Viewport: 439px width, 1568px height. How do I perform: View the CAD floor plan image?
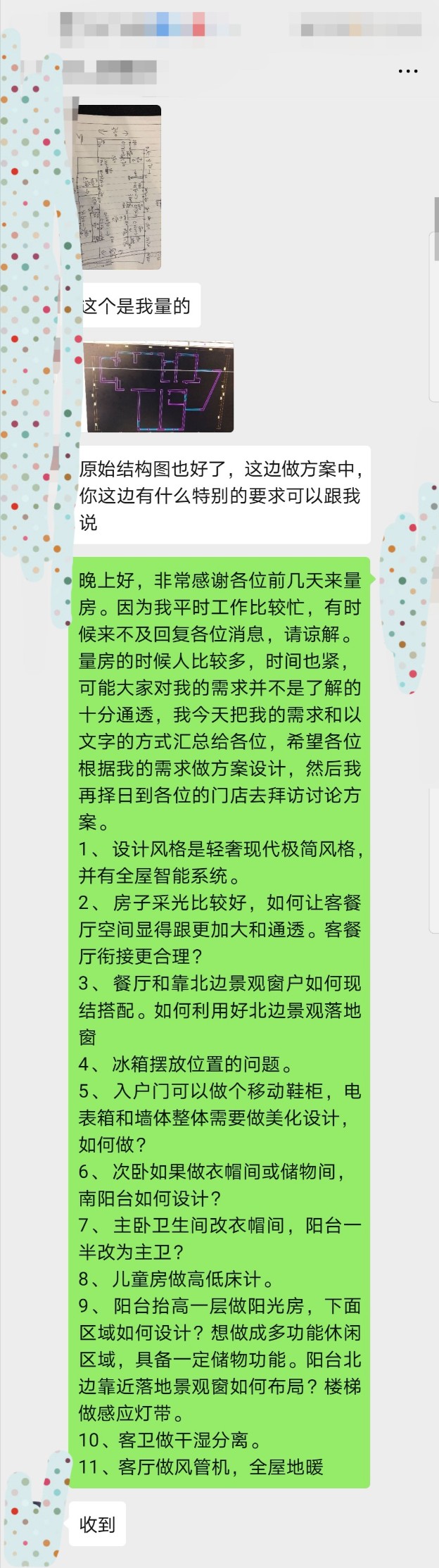[x=158, y=387]
